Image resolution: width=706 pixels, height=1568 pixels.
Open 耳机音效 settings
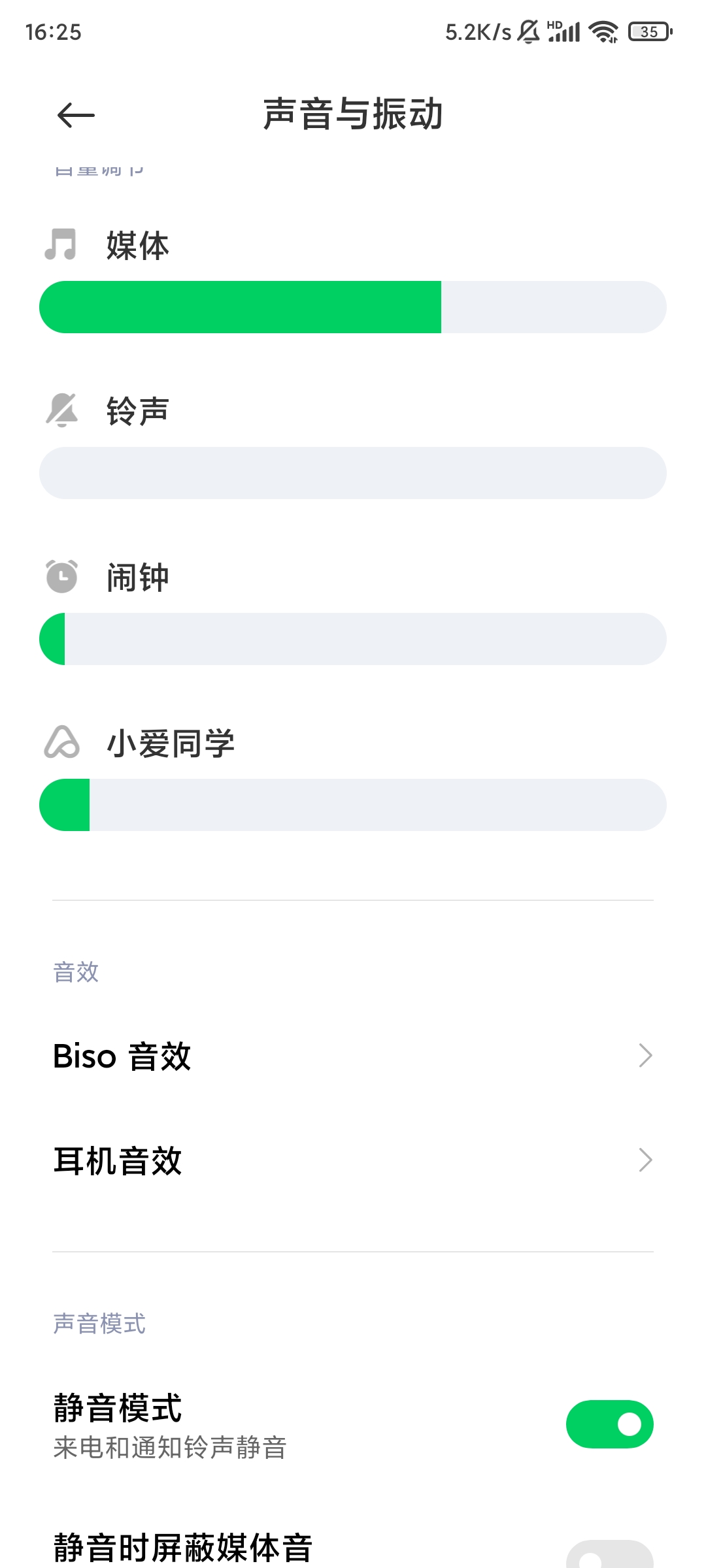353,1160
